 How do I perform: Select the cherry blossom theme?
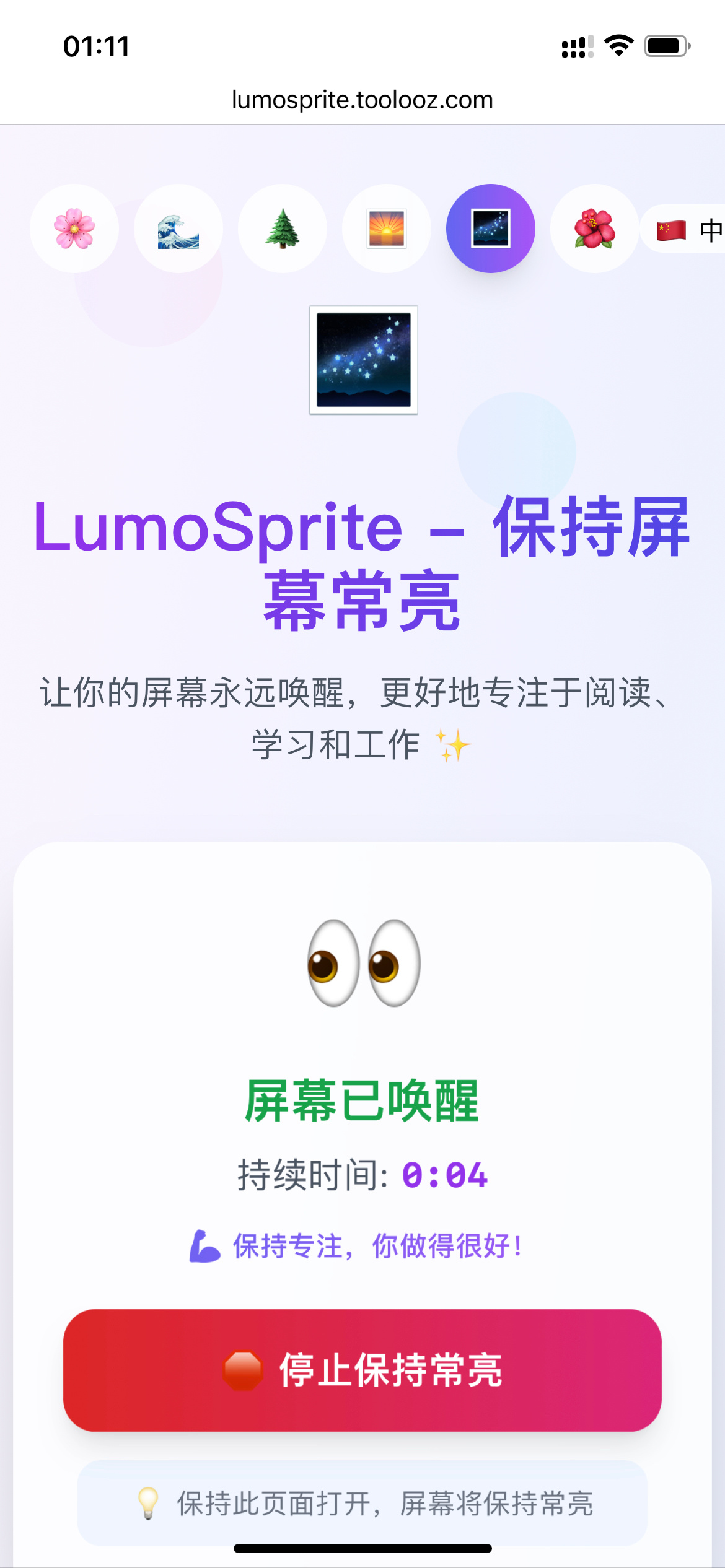point(74,229)
